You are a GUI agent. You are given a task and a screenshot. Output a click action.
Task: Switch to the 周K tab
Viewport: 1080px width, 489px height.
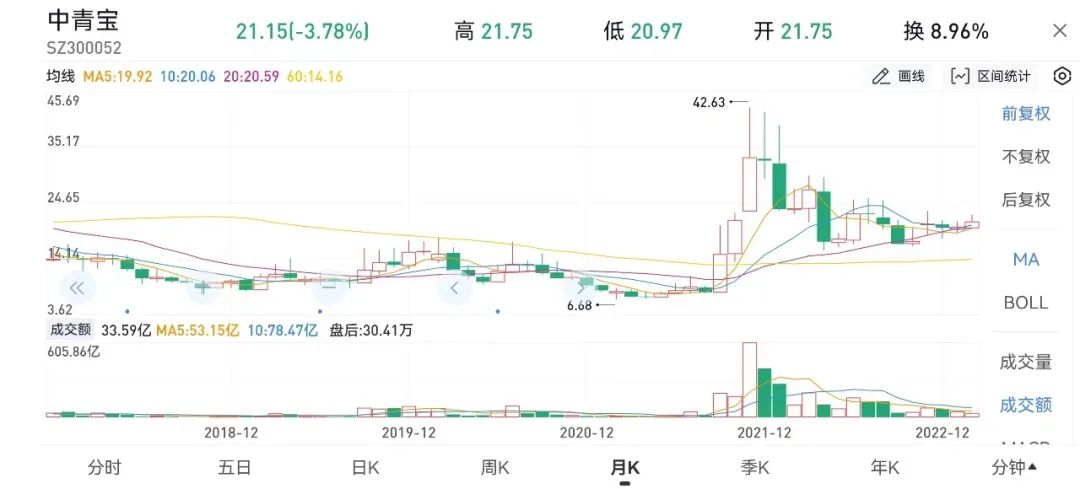coord(495,467)
